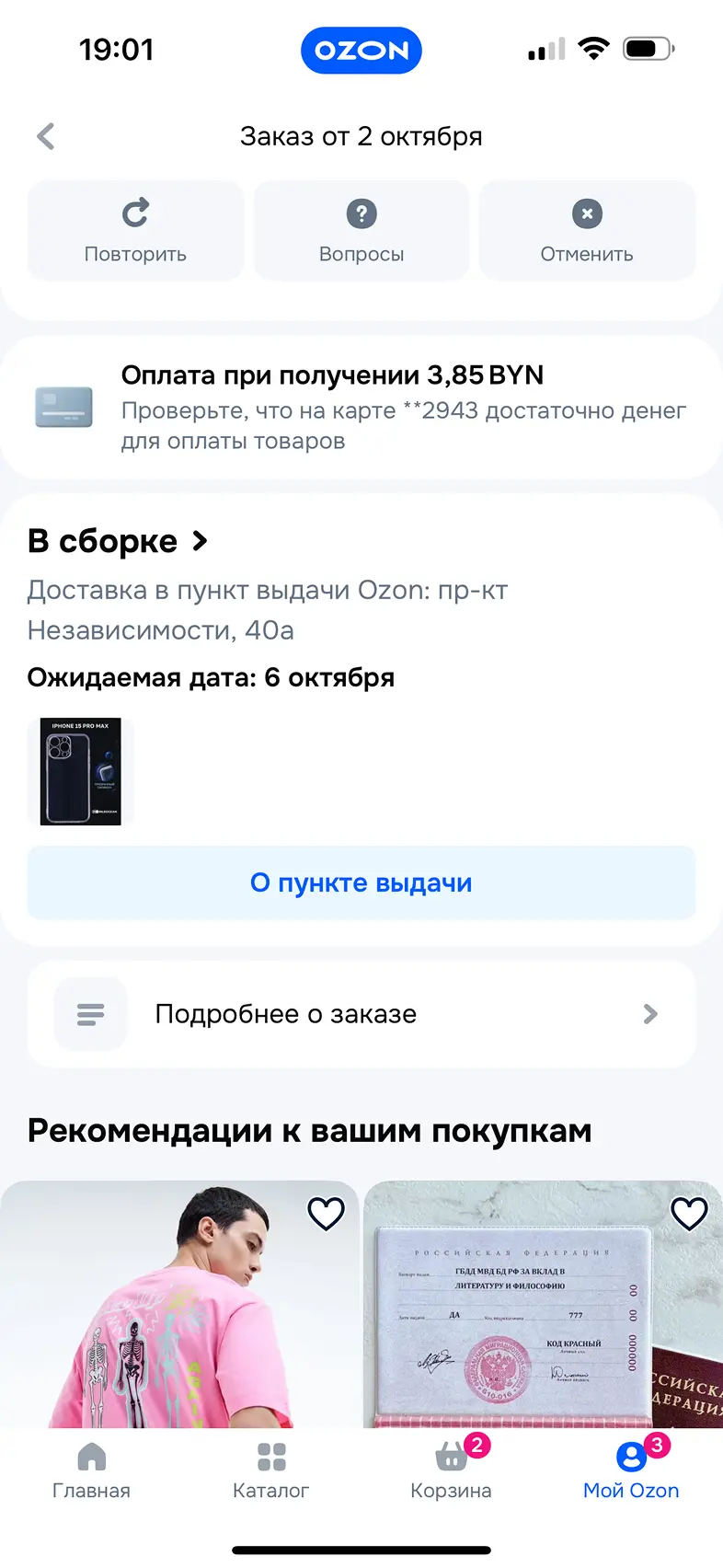
Task: Expand the В сборке order status
Action: pos(118,541)
